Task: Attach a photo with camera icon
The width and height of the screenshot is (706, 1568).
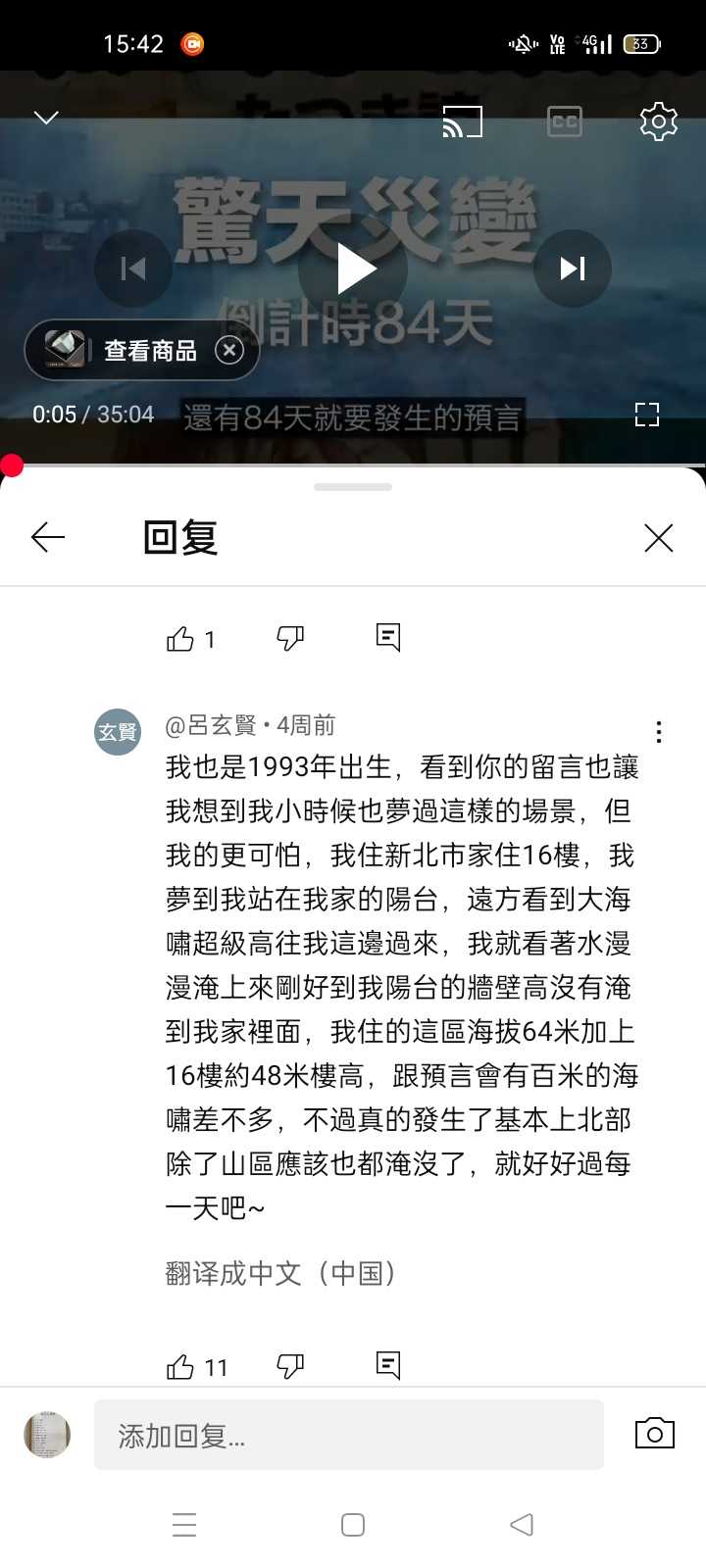Action: click(x=654, y=1434)
